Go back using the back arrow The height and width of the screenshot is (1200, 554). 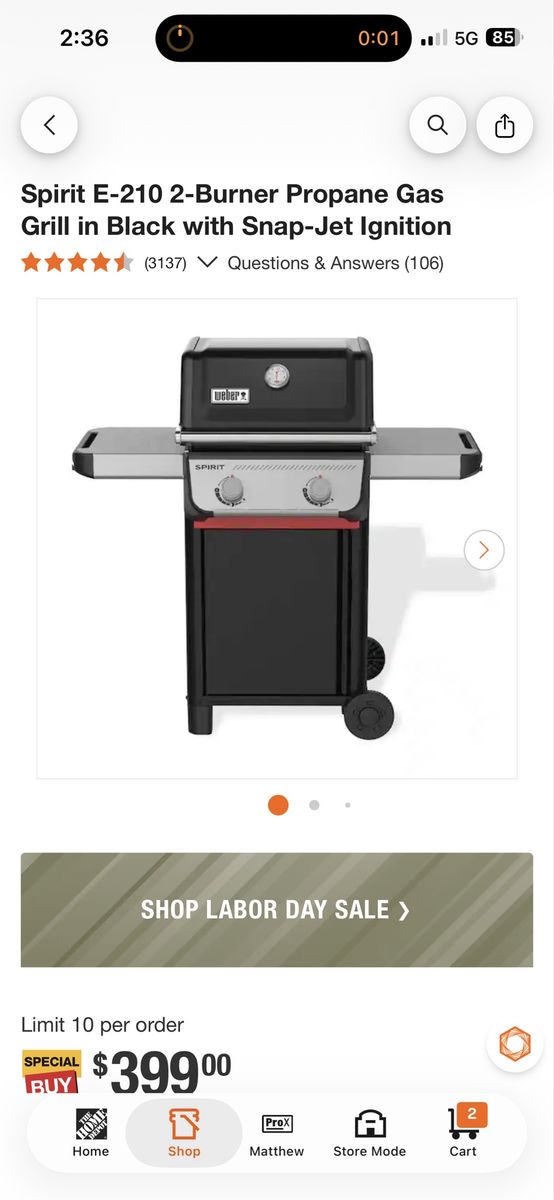point(49,125)
